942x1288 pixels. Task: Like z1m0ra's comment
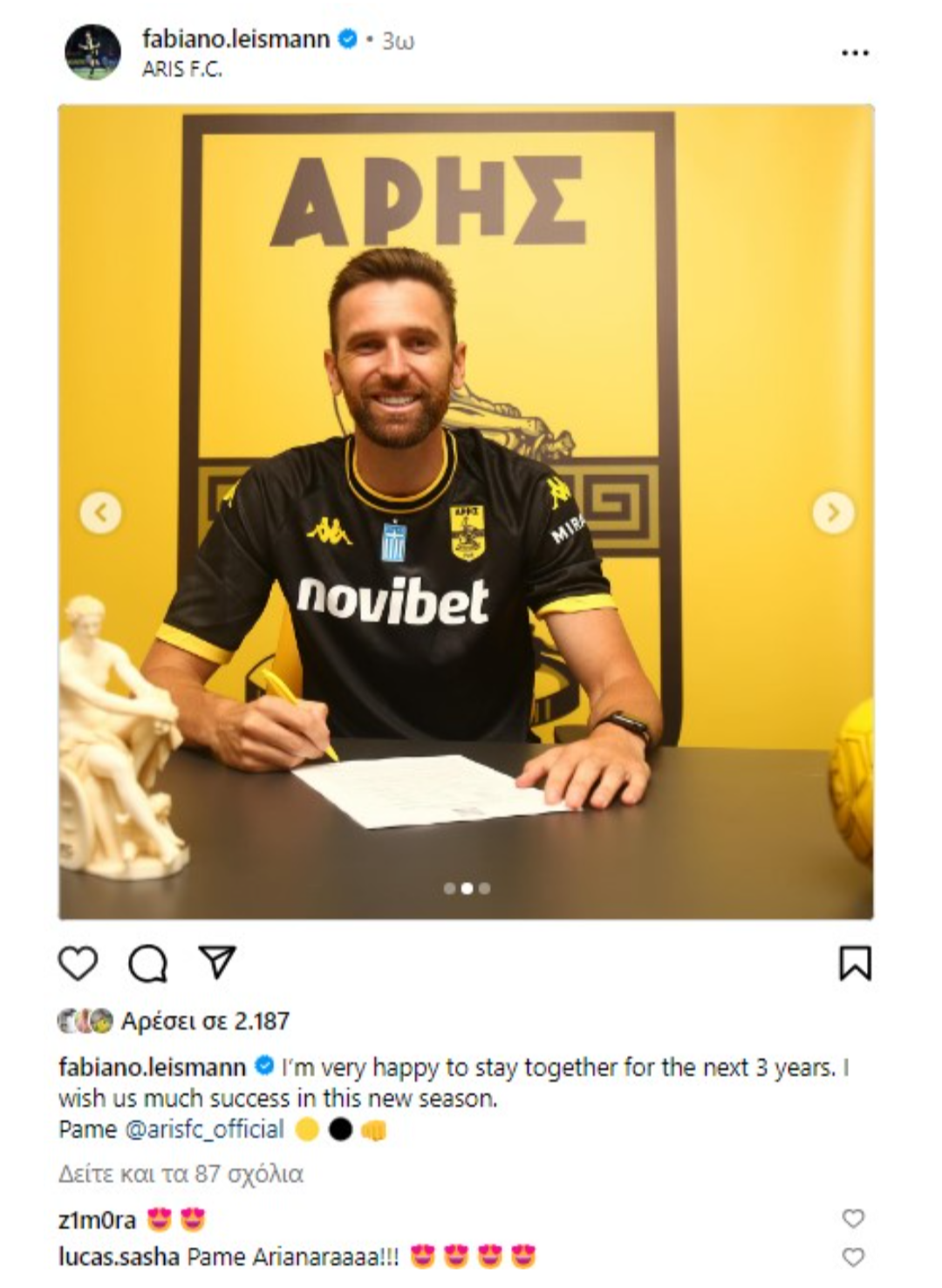click(853, 1218)
